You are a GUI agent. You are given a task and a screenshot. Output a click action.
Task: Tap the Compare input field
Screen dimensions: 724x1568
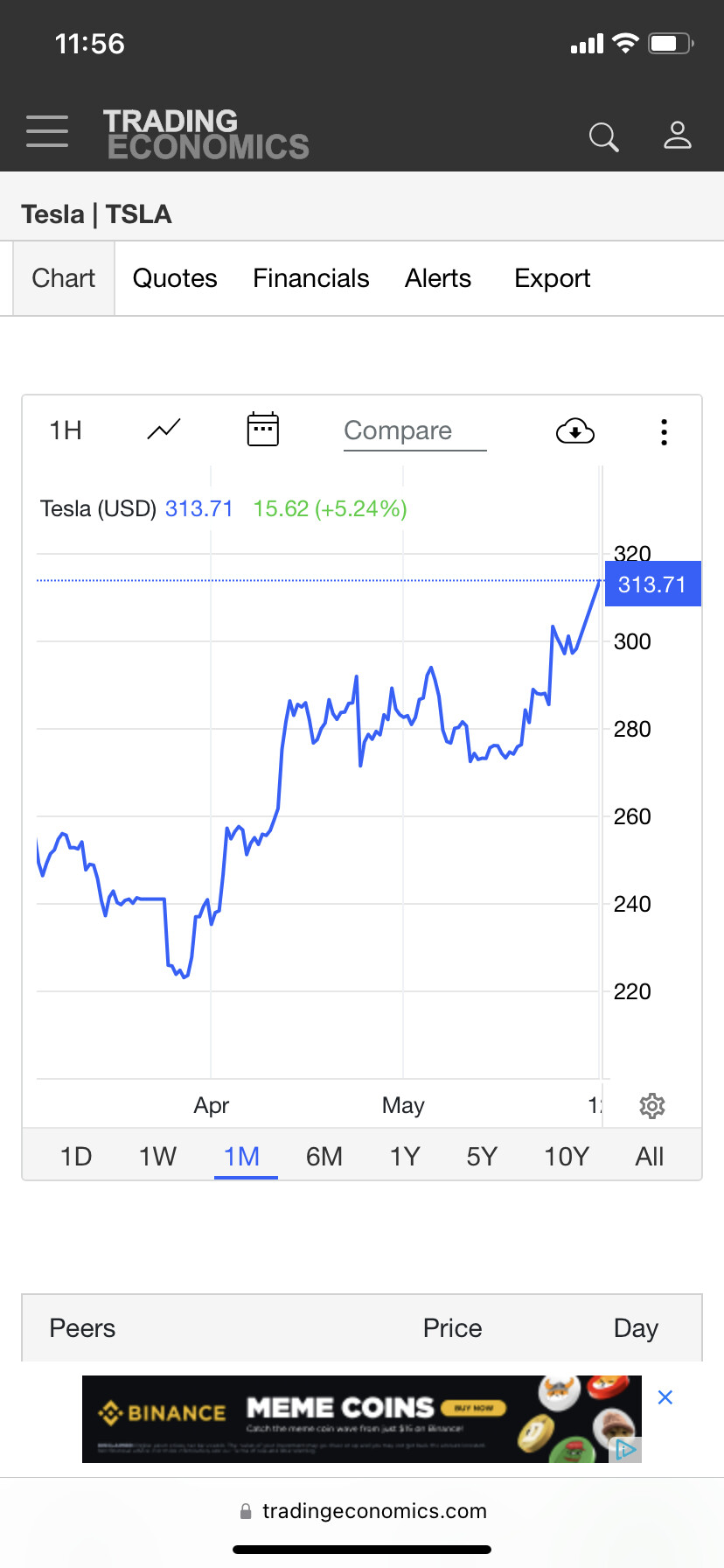click(x=414, y=430)
